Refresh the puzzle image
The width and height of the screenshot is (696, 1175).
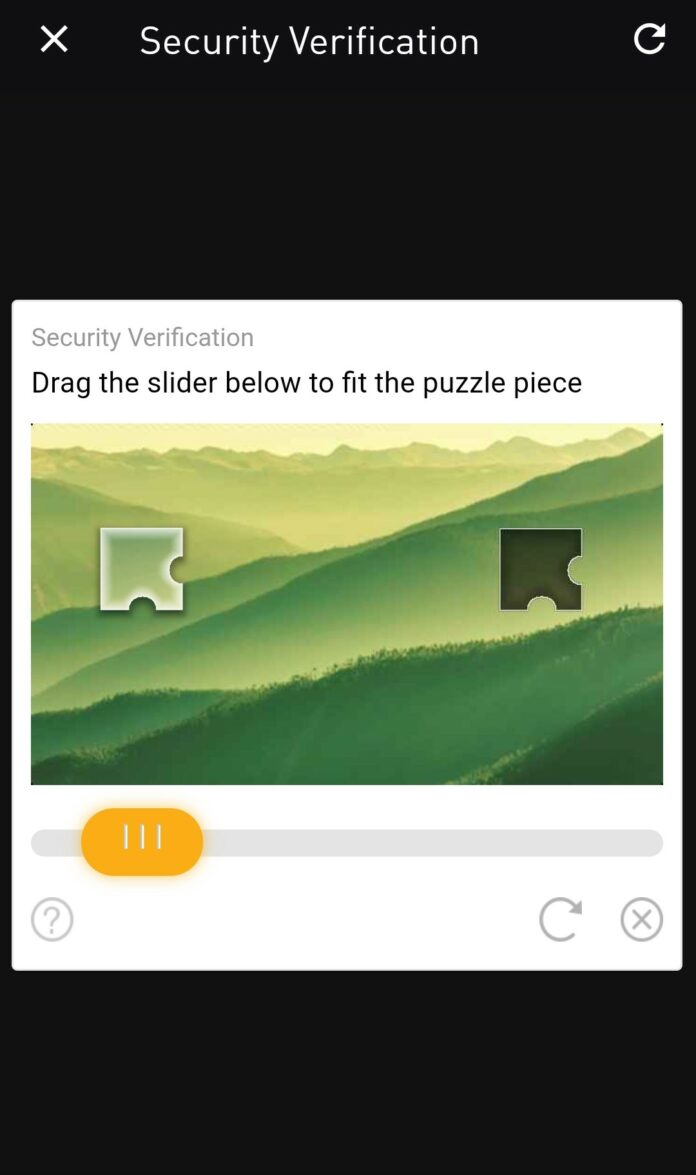[560, 919]
